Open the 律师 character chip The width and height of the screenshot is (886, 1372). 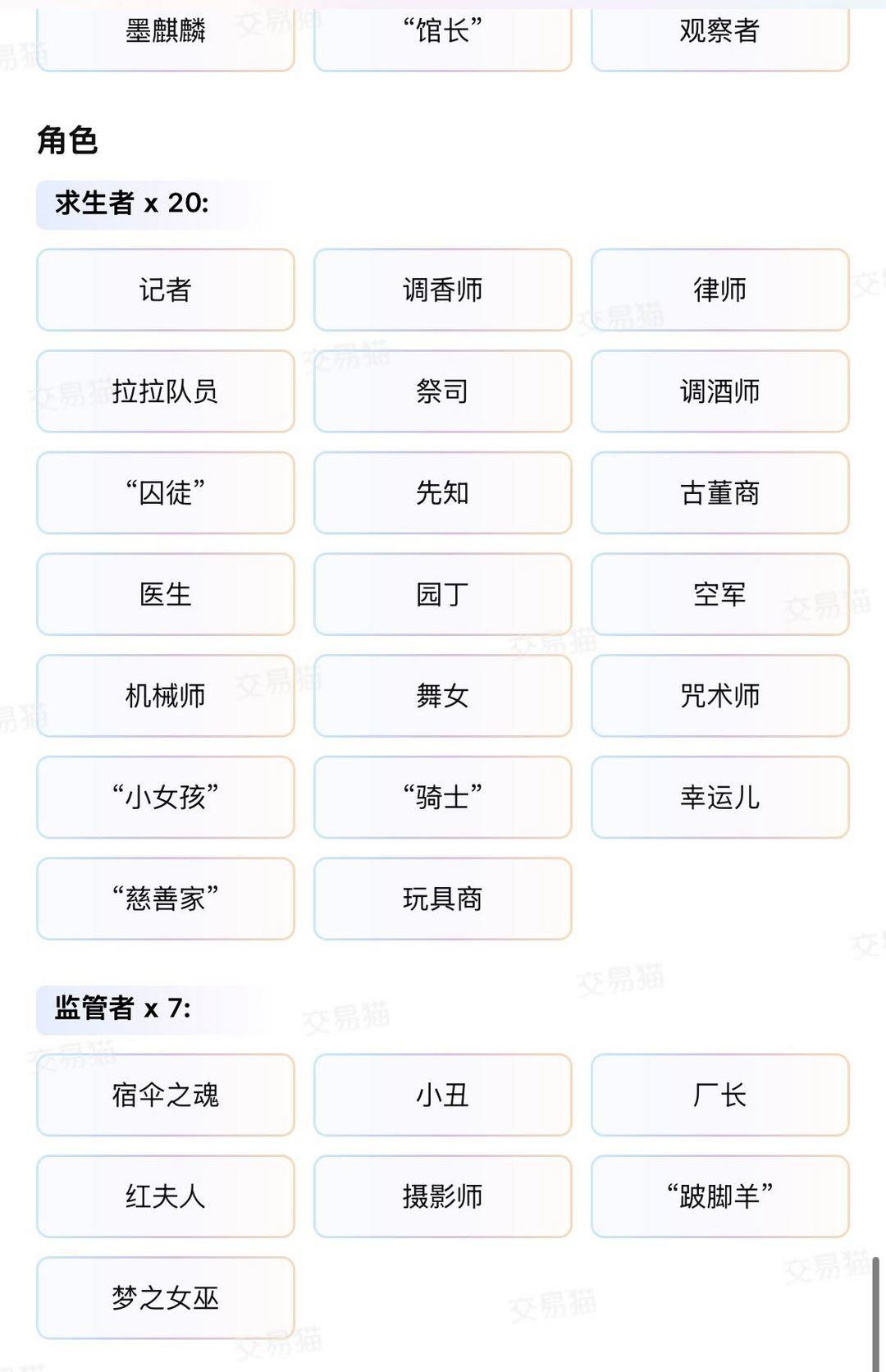pos(719,290)
